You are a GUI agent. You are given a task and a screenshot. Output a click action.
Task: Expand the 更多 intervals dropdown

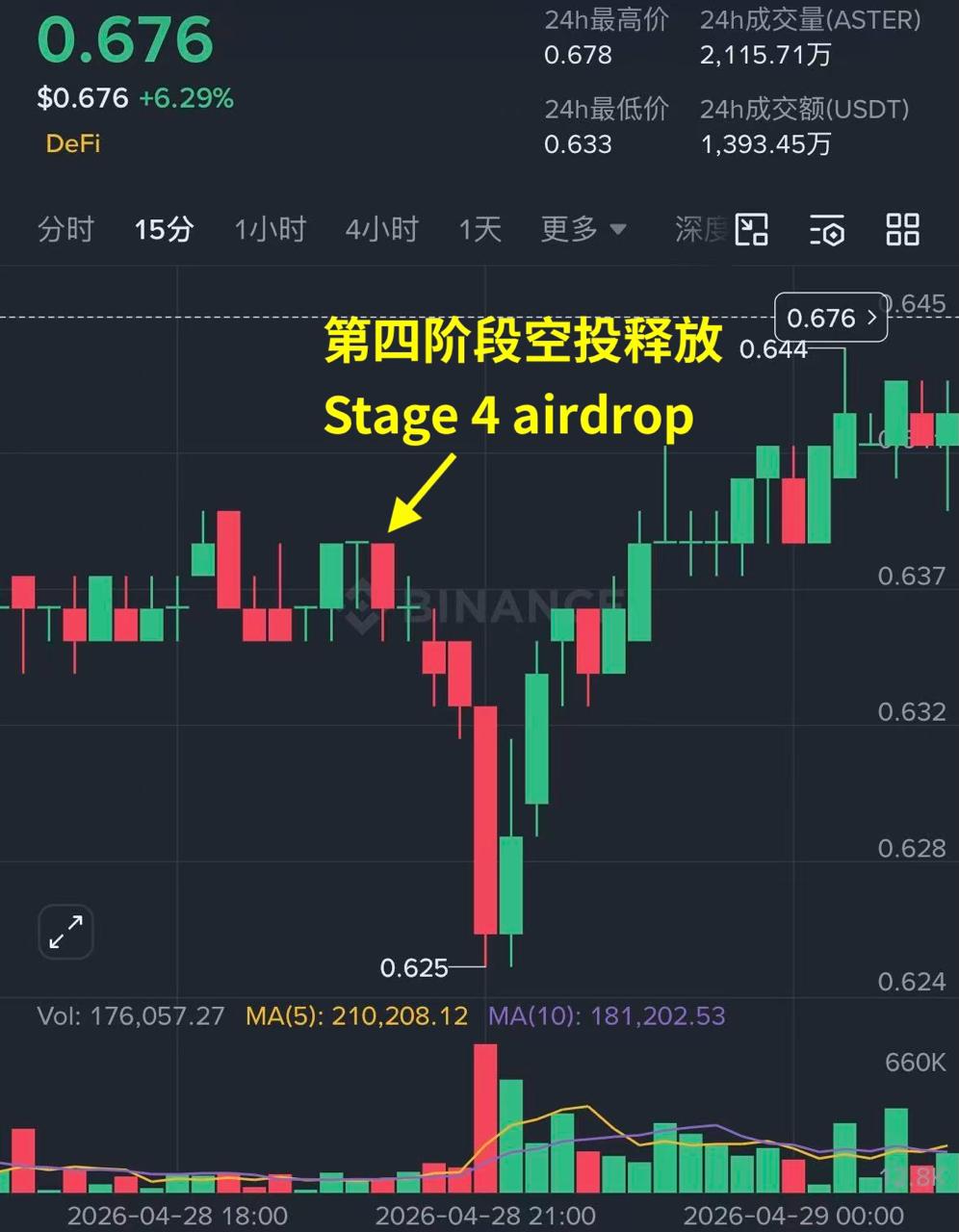[x=583, y=230]
